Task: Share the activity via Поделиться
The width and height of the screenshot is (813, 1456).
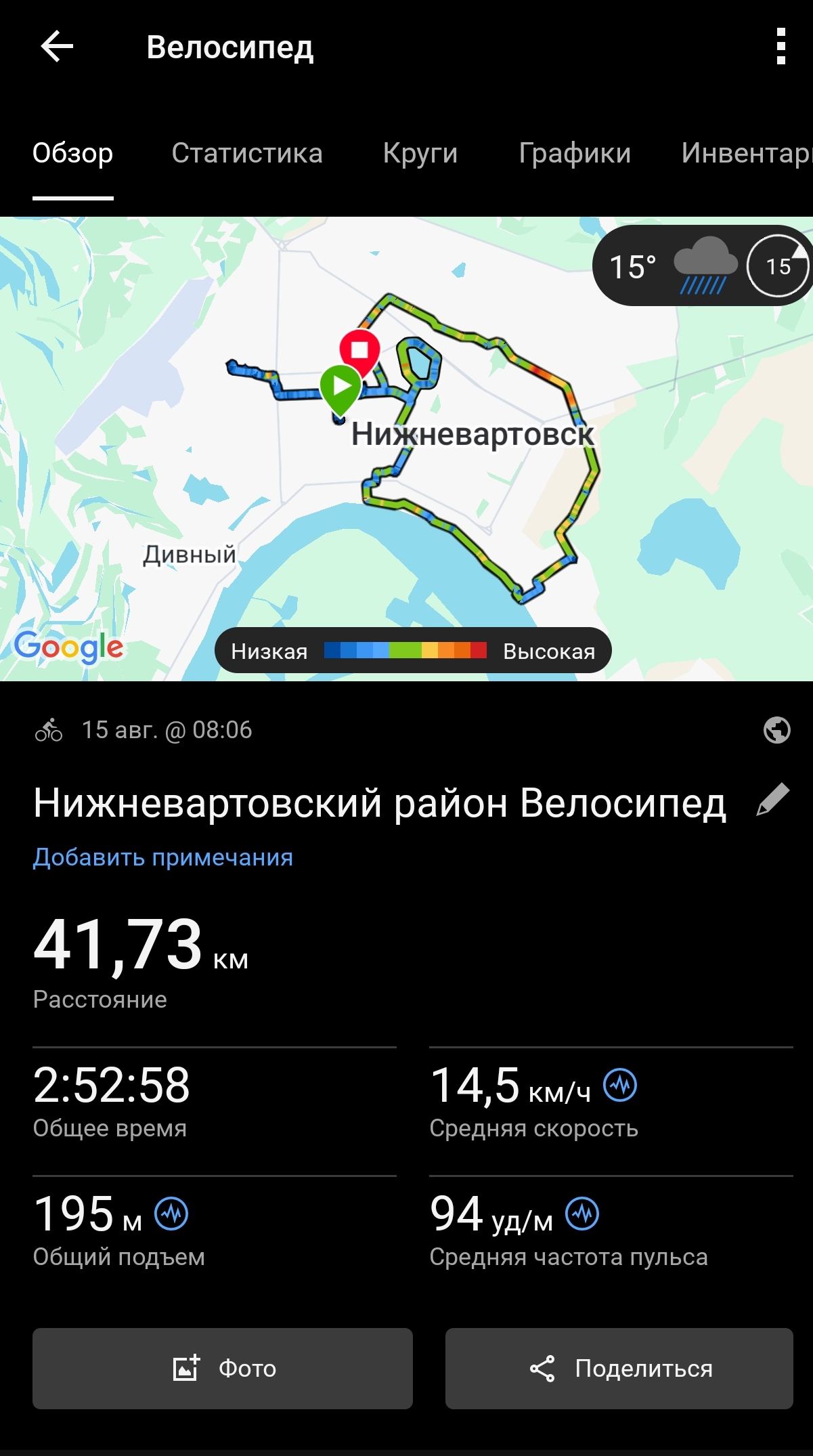Action: pos(619,1369)
